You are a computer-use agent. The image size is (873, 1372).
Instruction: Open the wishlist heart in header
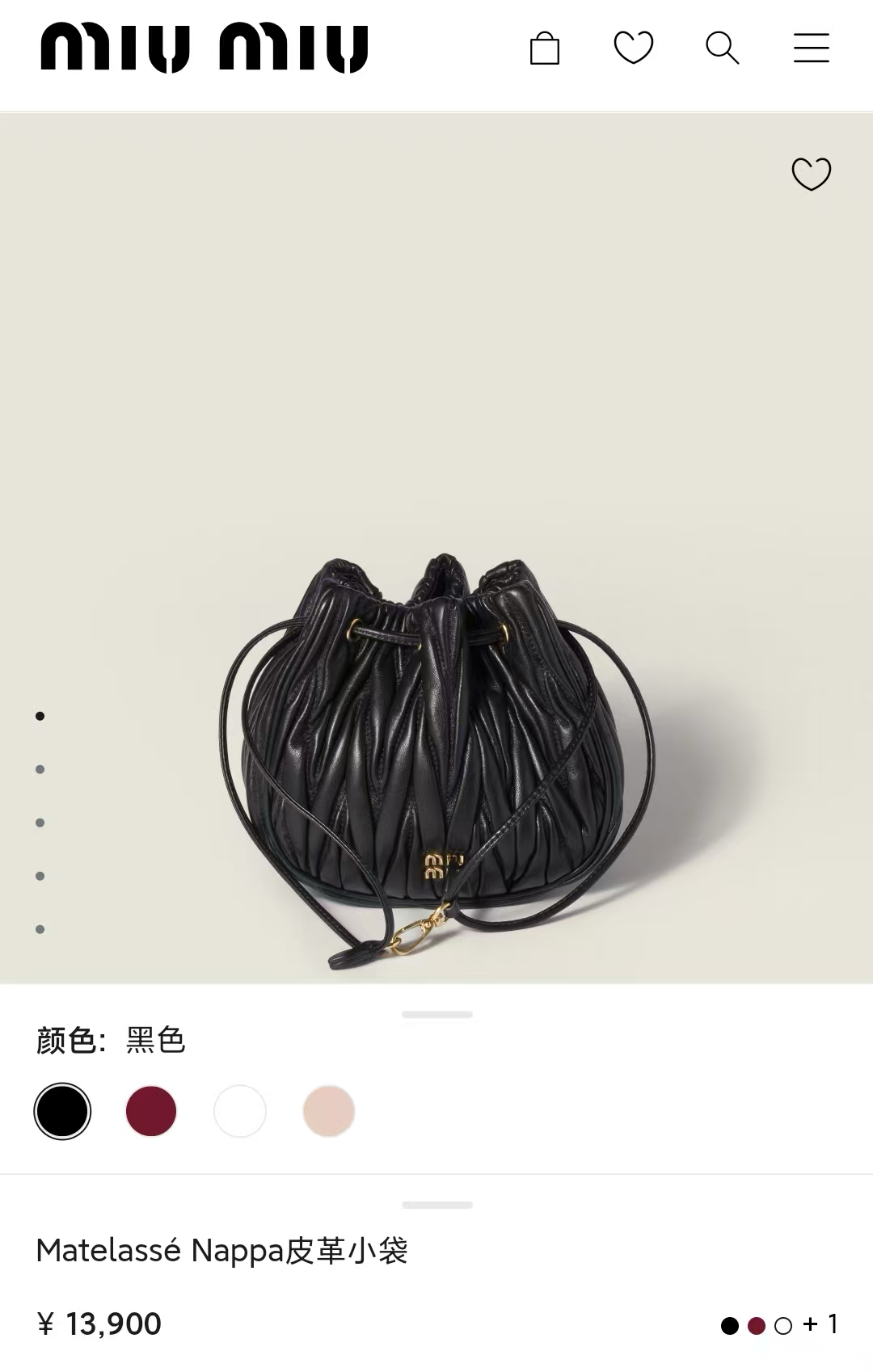pyautogui.click(x=634, y=48)
